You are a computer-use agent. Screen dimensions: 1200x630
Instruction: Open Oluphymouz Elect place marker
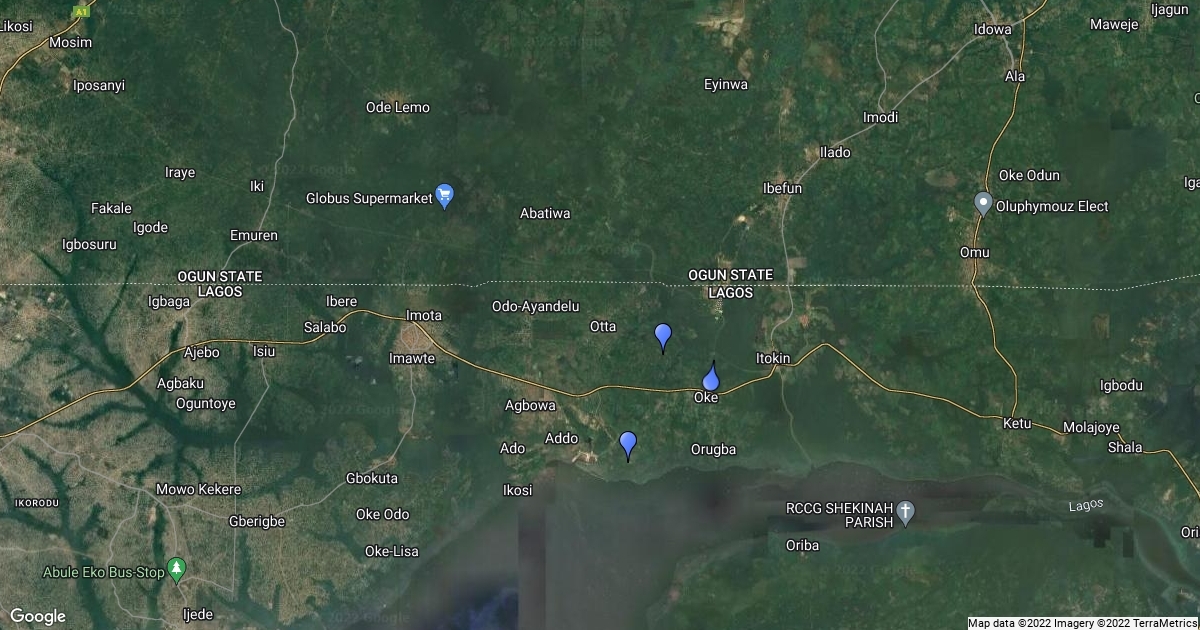983,204
